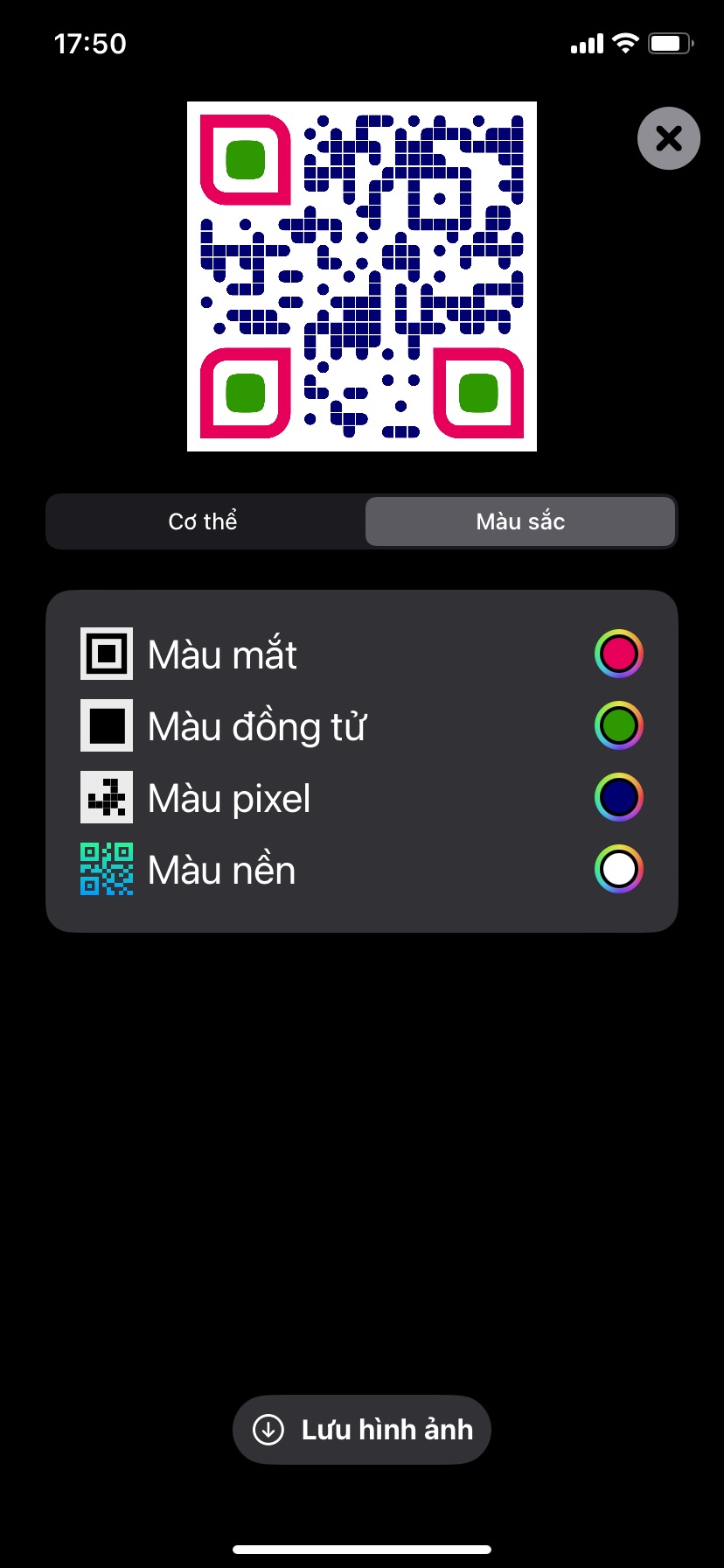Screen dimensions: 724x1568
Task: Tap Lưu hình ảnh to save image
Action: coord(362,1430)
